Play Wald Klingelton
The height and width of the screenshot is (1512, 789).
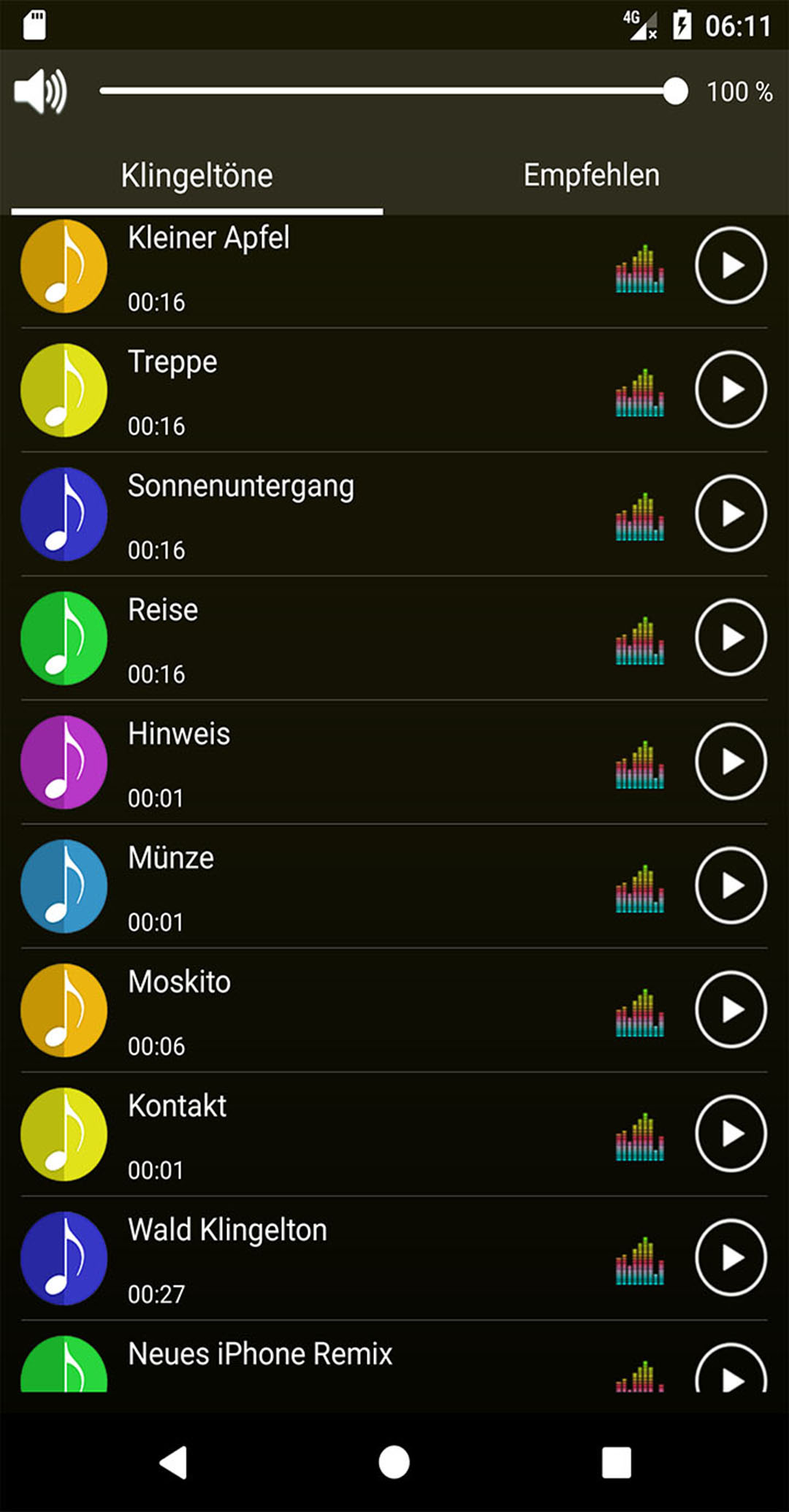pyautogui.click(x=731, y=1258)
